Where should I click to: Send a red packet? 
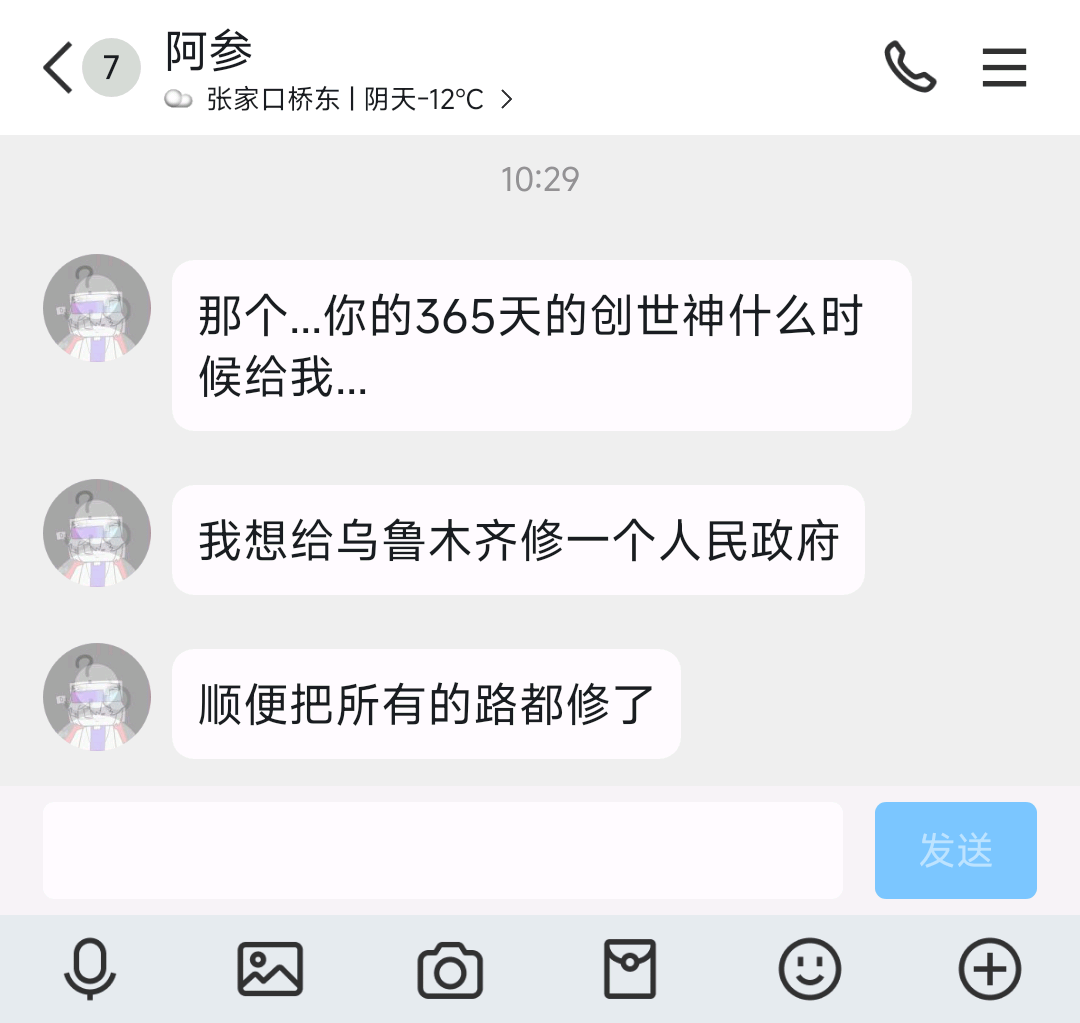coord(630,968)
